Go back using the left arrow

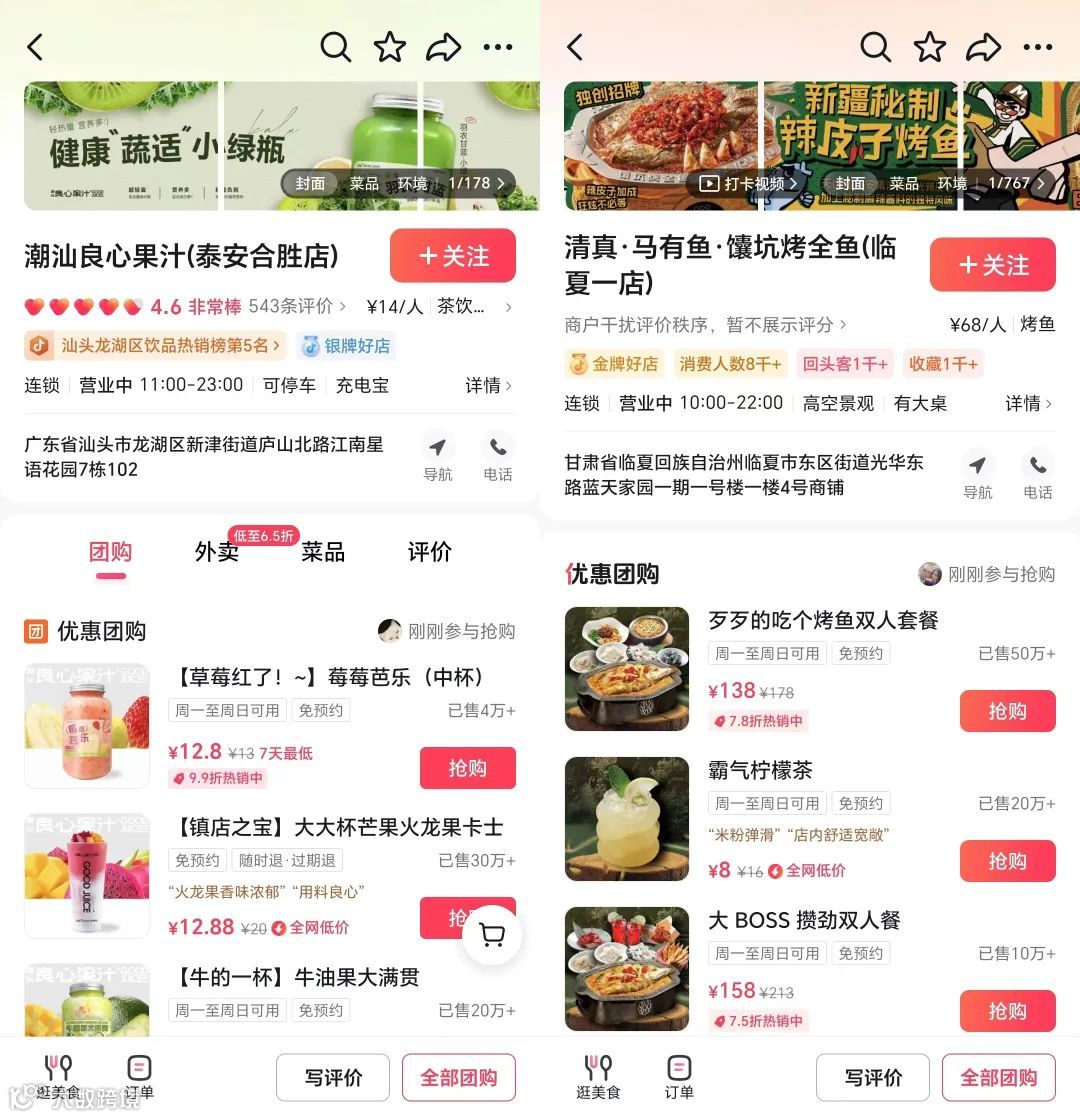pyautogui.click(x=35, y=46)
